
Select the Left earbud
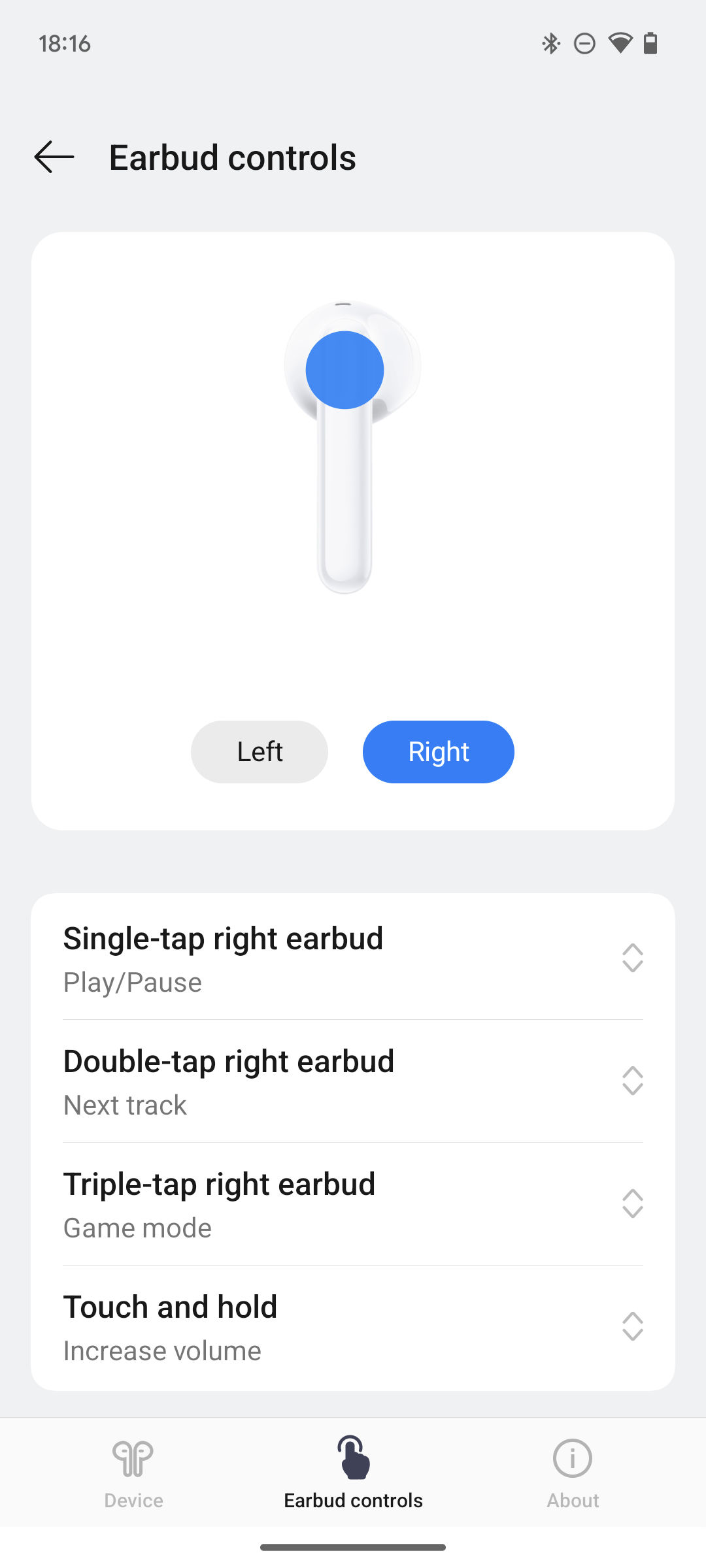point(260,752)
